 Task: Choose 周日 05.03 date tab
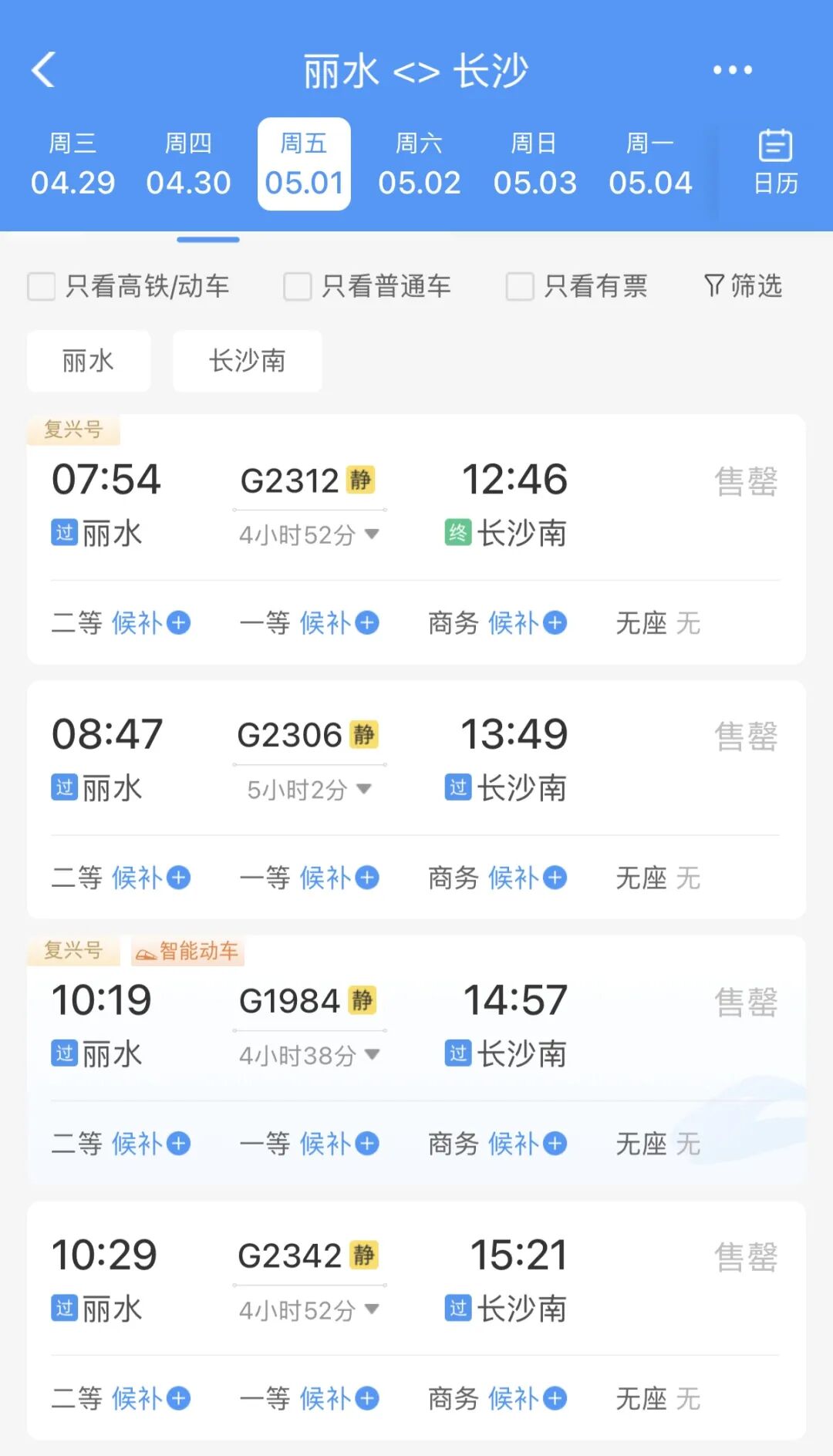(x=535, y=163)
